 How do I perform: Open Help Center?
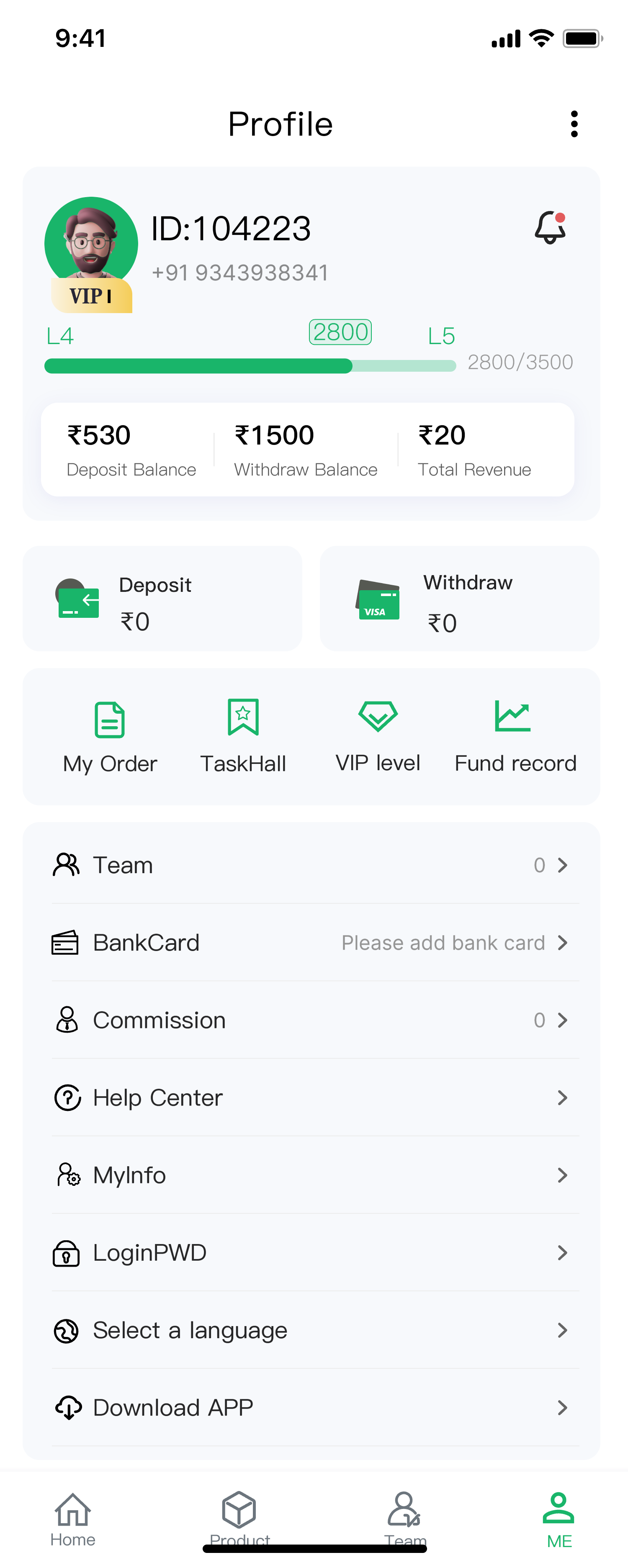311,1098
